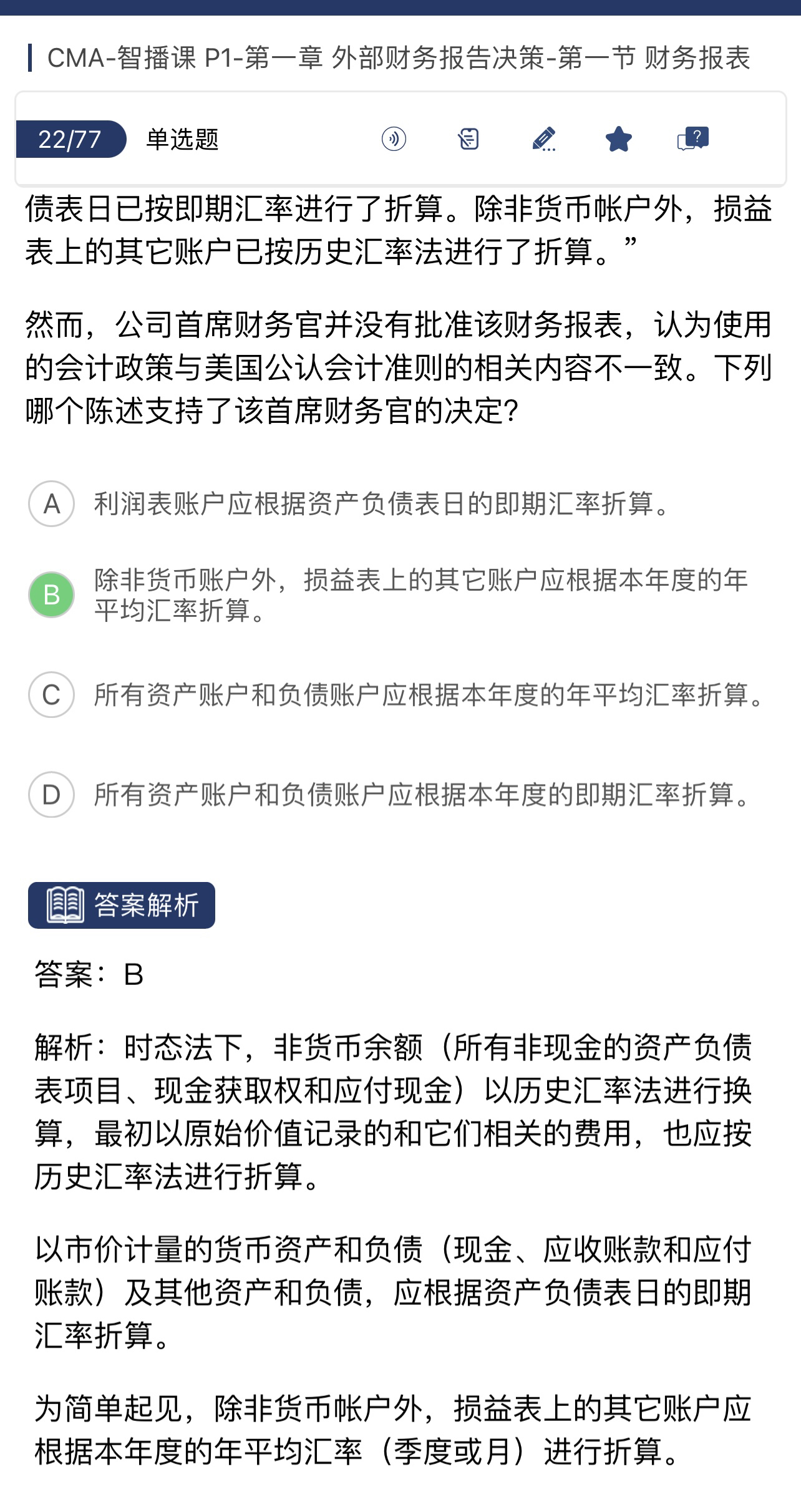The image size is (801, 1512).
Task: Choose answer option C
Action: tap(52, 694)
